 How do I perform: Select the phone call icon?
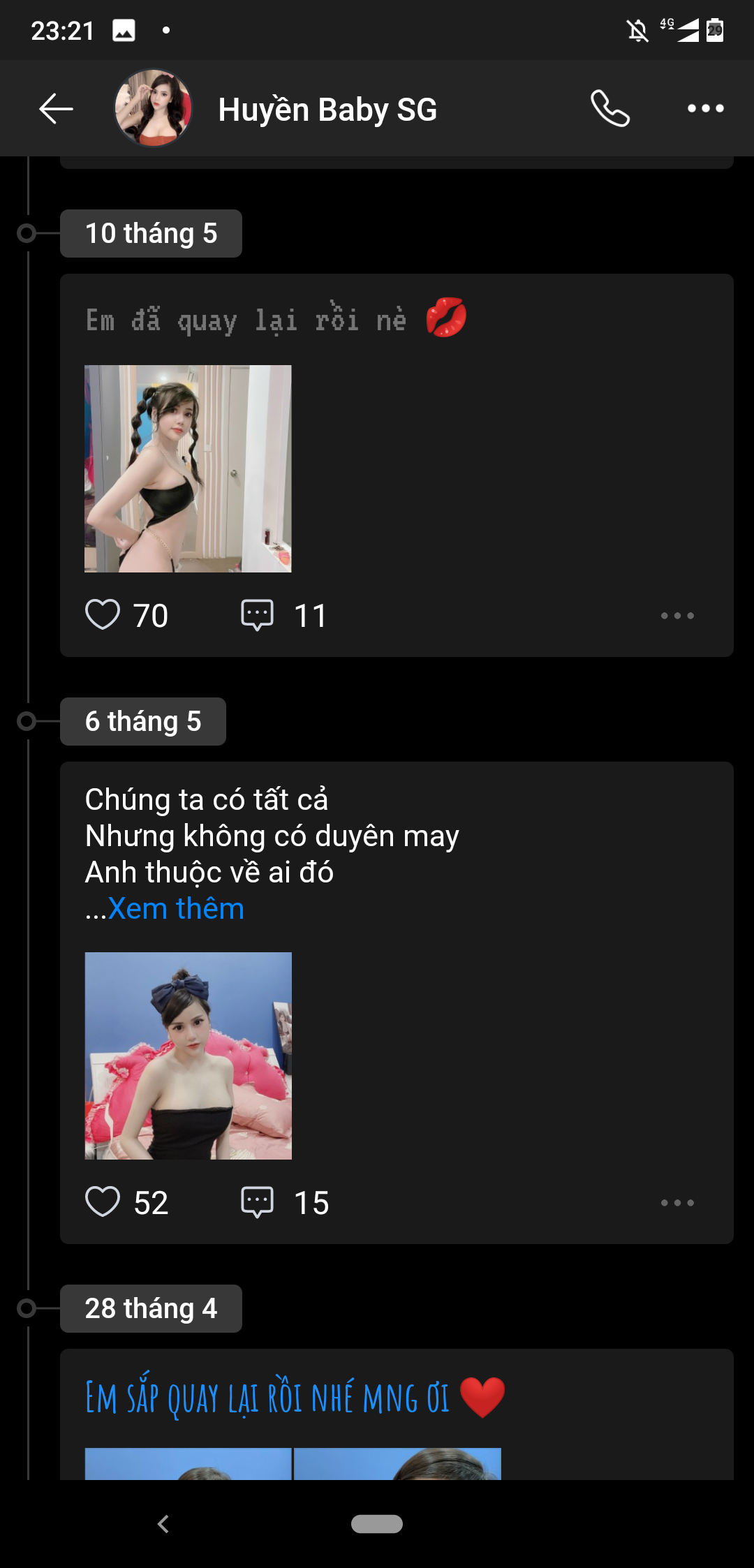pyautogui.click(x=610, y=108)
